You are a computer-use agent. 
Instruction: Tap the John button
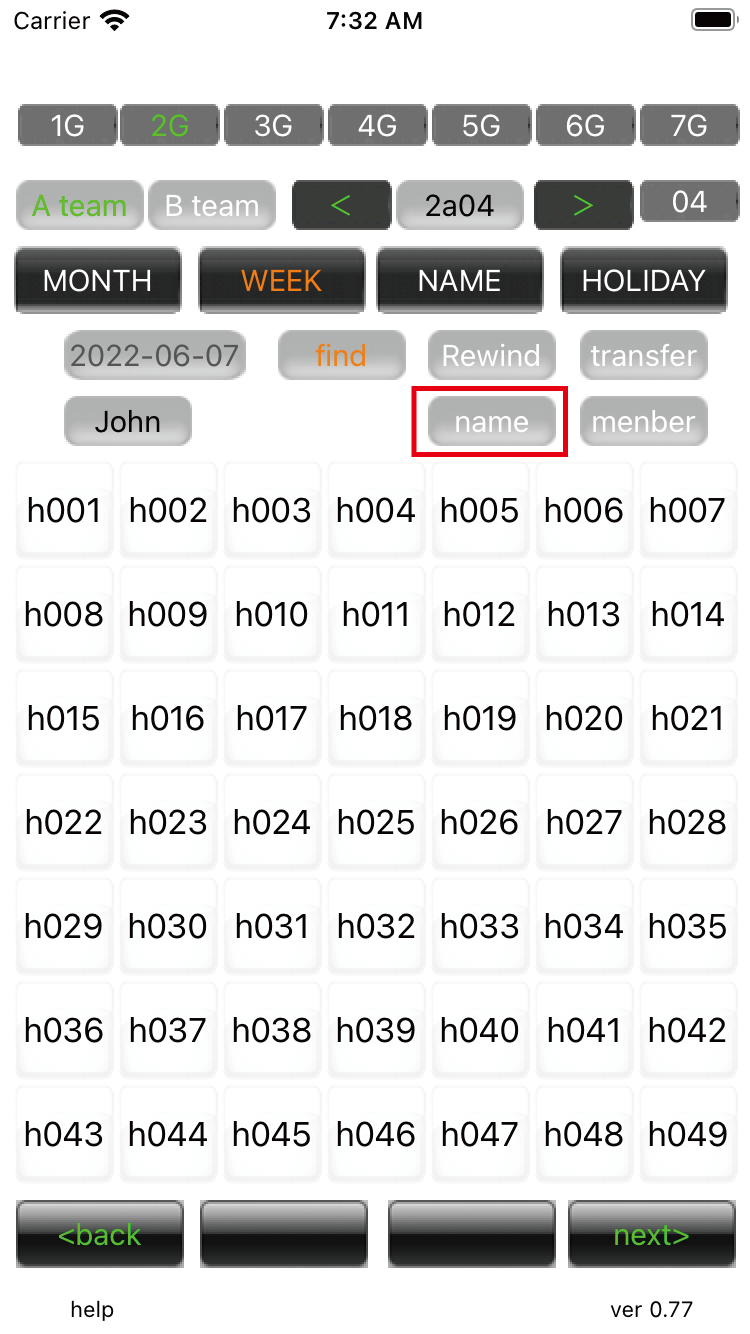coord(128,422)
